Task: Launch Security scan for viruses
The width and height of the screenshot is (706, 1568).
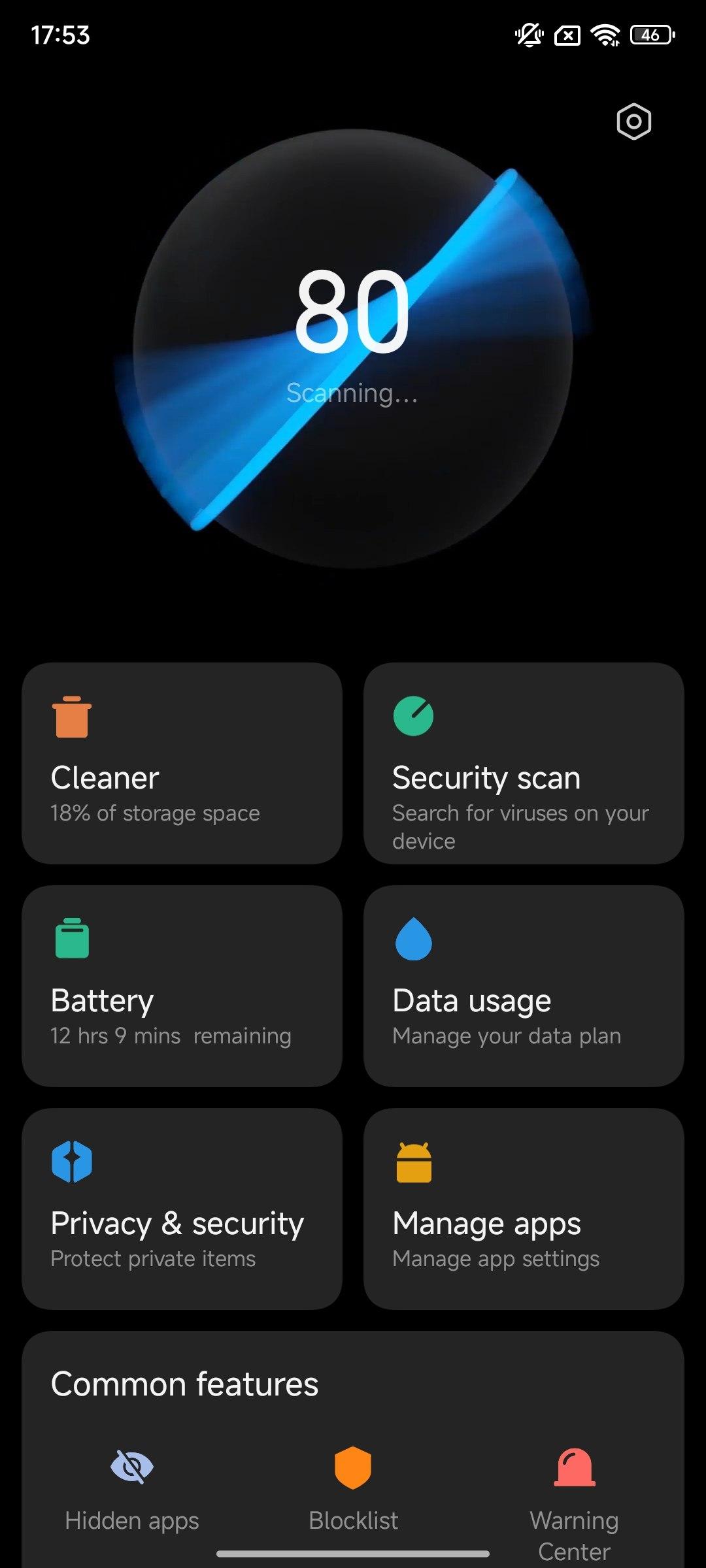Action: pos(524,763)
